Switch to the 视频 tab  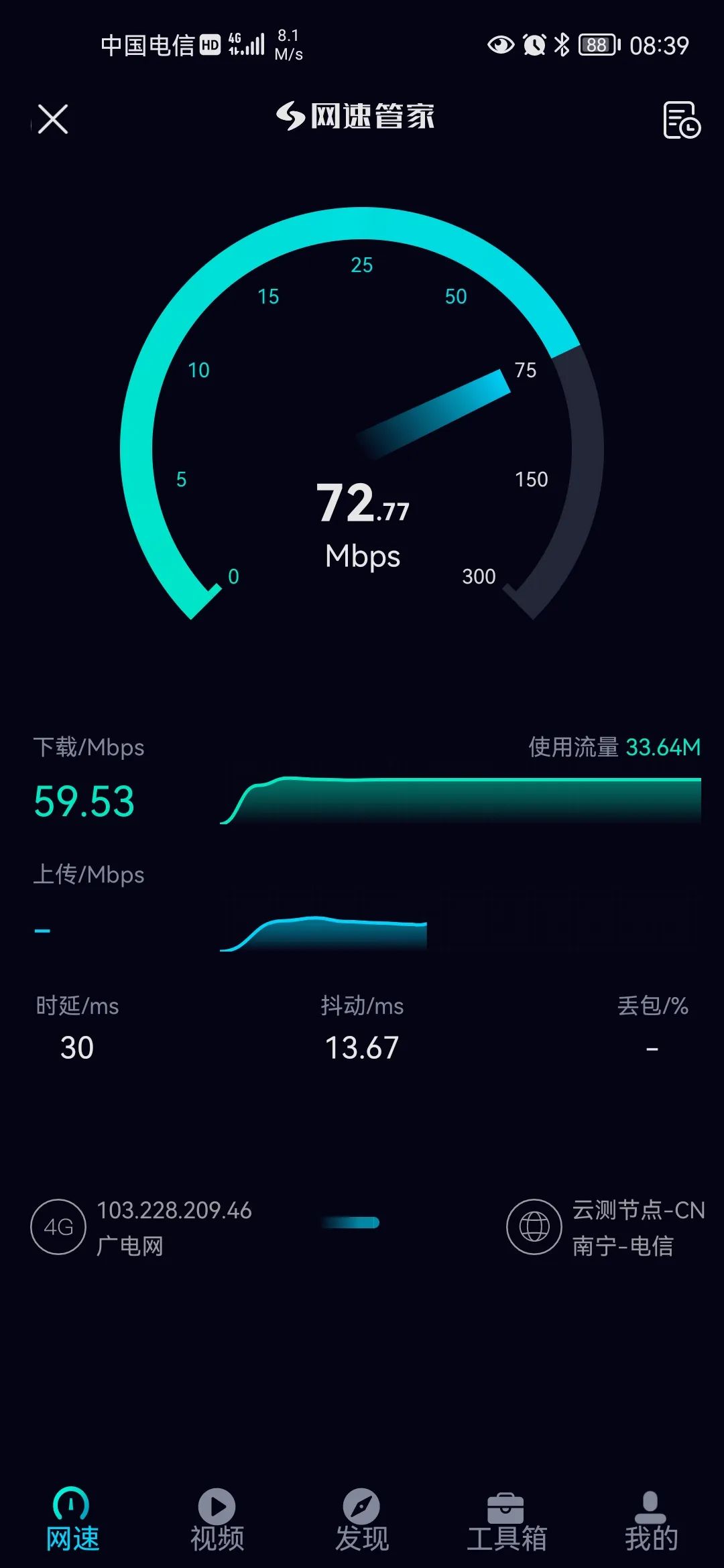[x=217, y=1519]
